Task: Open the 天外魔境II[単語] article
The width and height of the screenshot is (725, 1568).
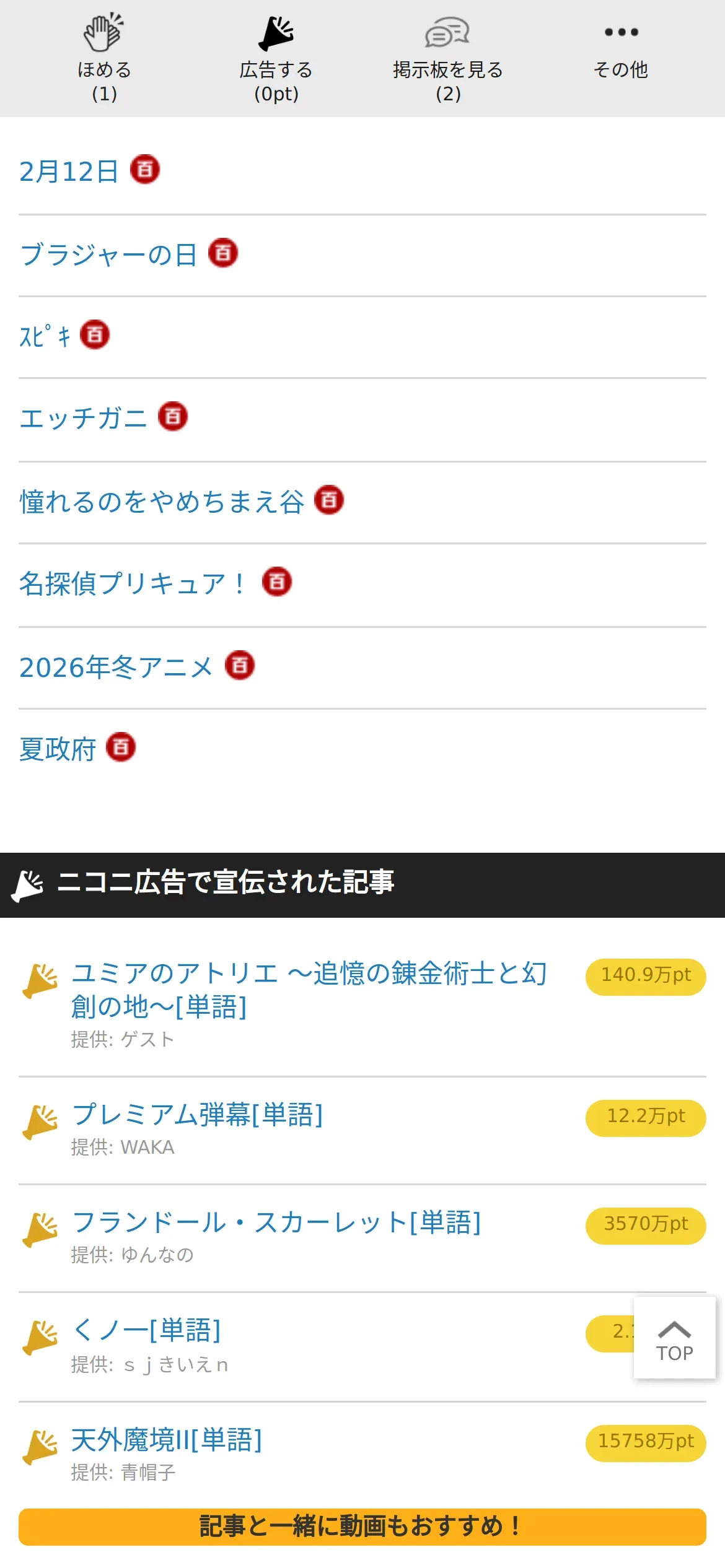Action: click(x=167, y=1439)
